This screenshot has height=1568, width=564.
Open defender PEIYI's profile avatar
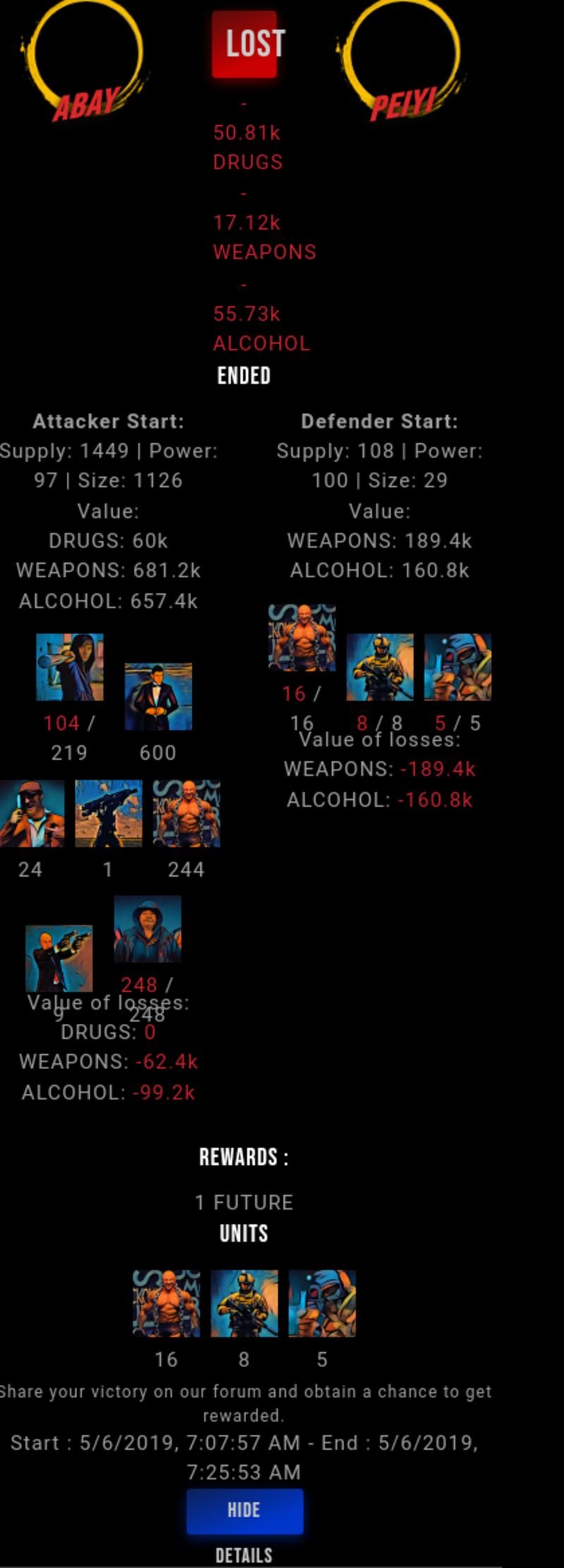(403, 56)
